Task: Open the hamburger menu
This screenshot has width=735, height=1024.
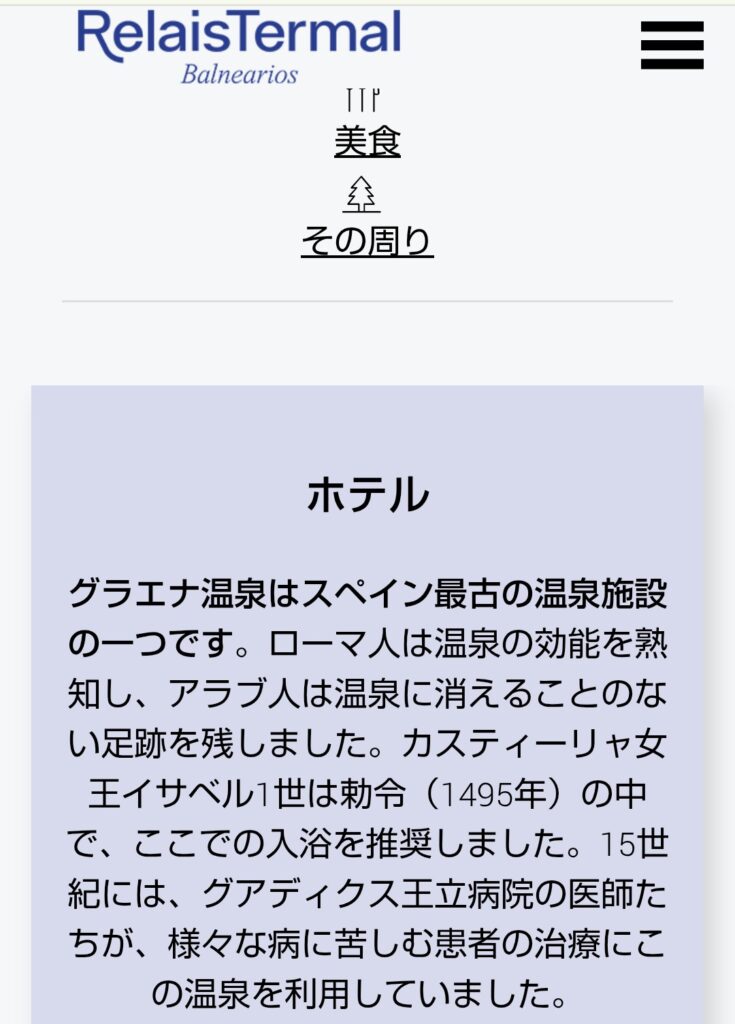Action: [671, 45]
